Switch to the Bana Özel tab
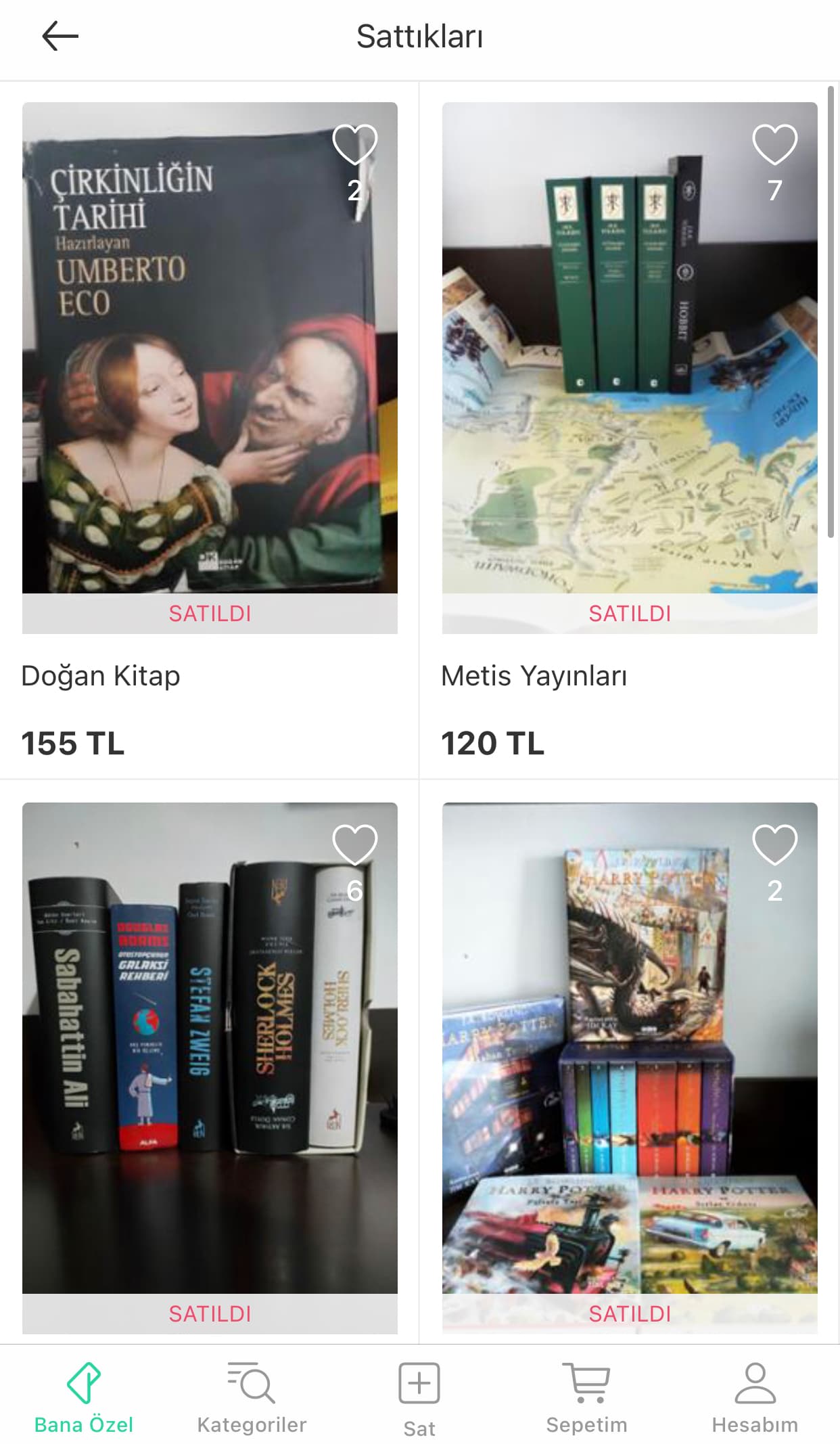840x1444 pixels. 84,1398
